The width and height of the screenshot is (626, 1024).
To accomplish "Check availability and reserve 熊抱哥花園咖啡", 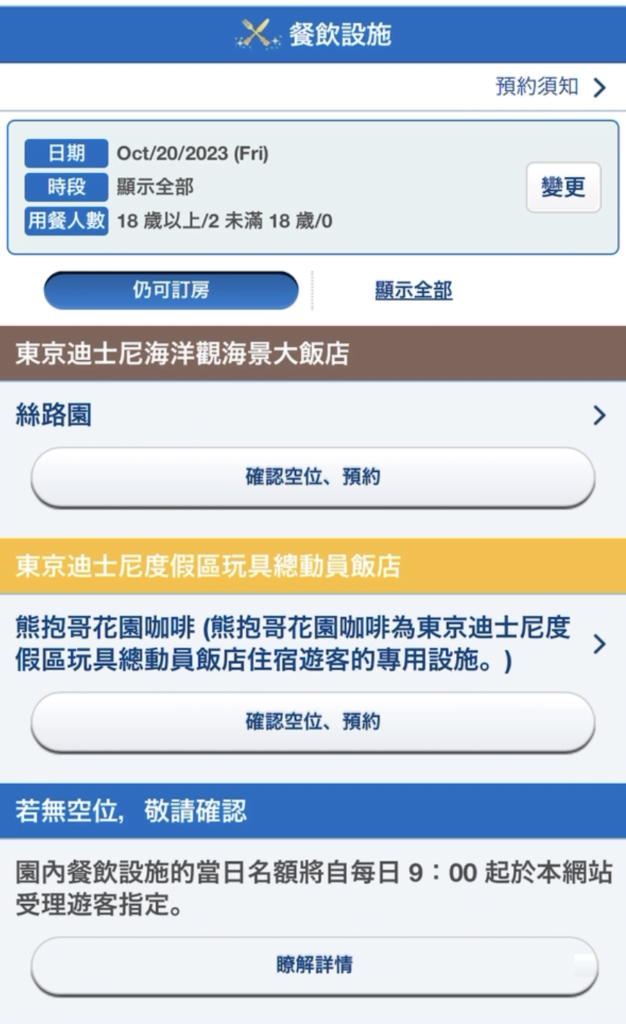I will coord(313,721).
